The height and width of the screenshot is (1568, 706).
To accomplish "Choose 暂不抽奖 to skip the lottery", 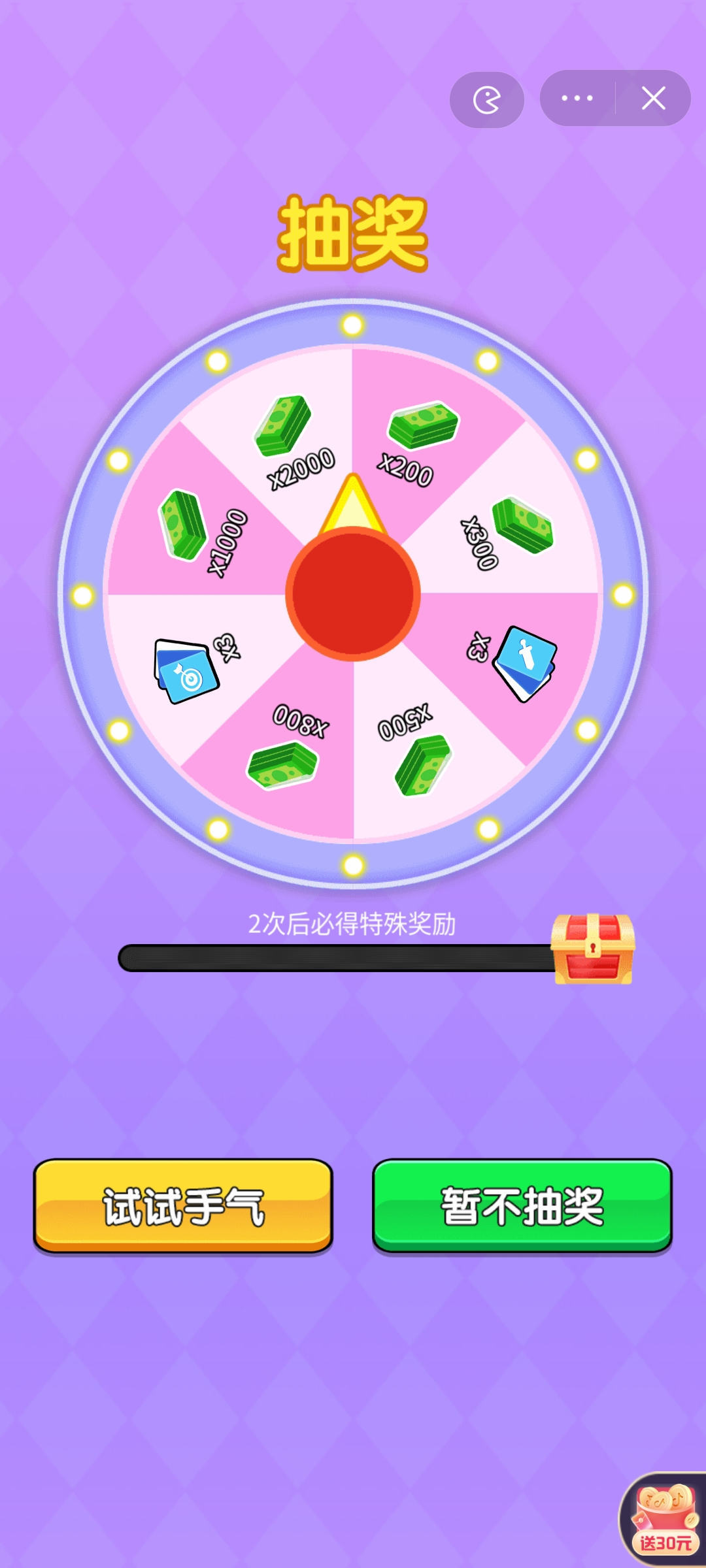I will pyautogui.click(x=522, y=1205).
